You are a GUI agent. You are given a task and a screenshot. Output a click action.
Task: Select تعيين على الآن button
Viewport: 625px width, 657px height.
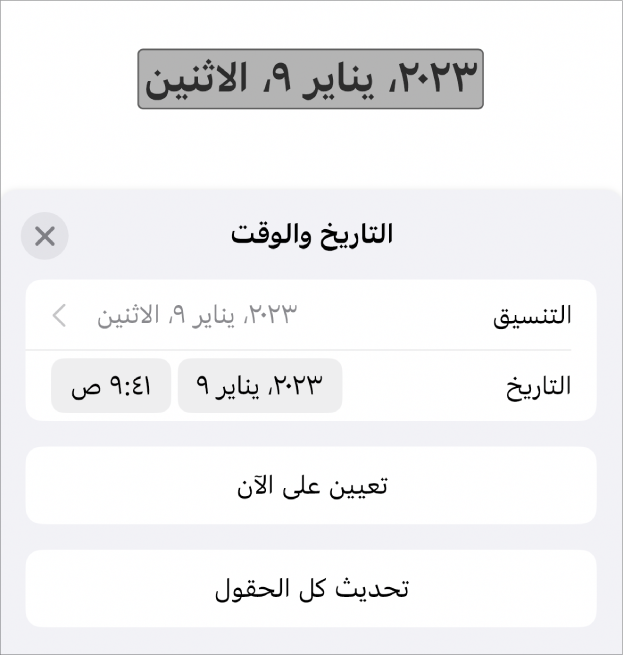[x=311, y=486]
